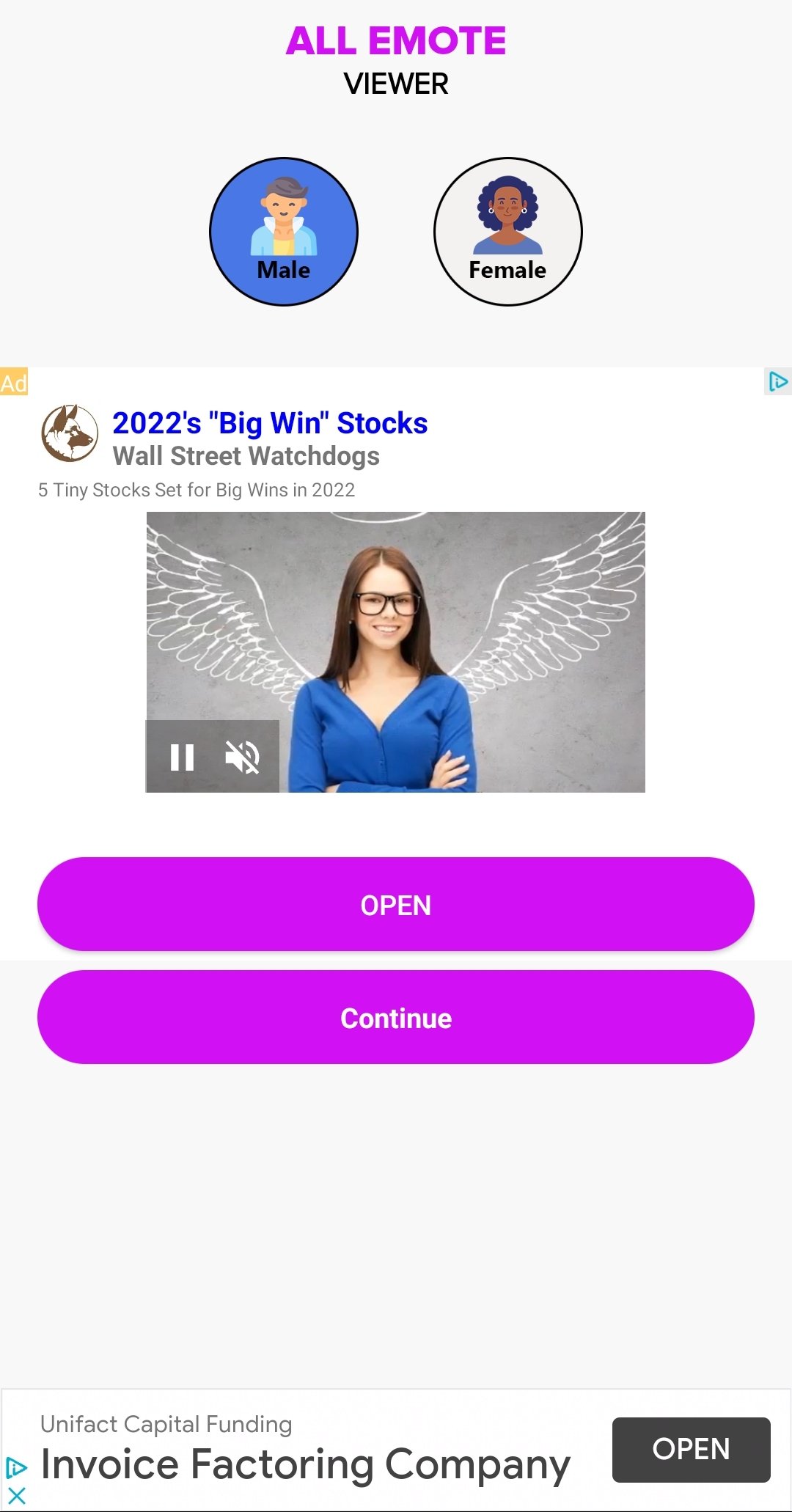The width and height of the screenshot is (792, 1512).
Task: Unmute the ad video sound
Action: click(x=243, y=757)
